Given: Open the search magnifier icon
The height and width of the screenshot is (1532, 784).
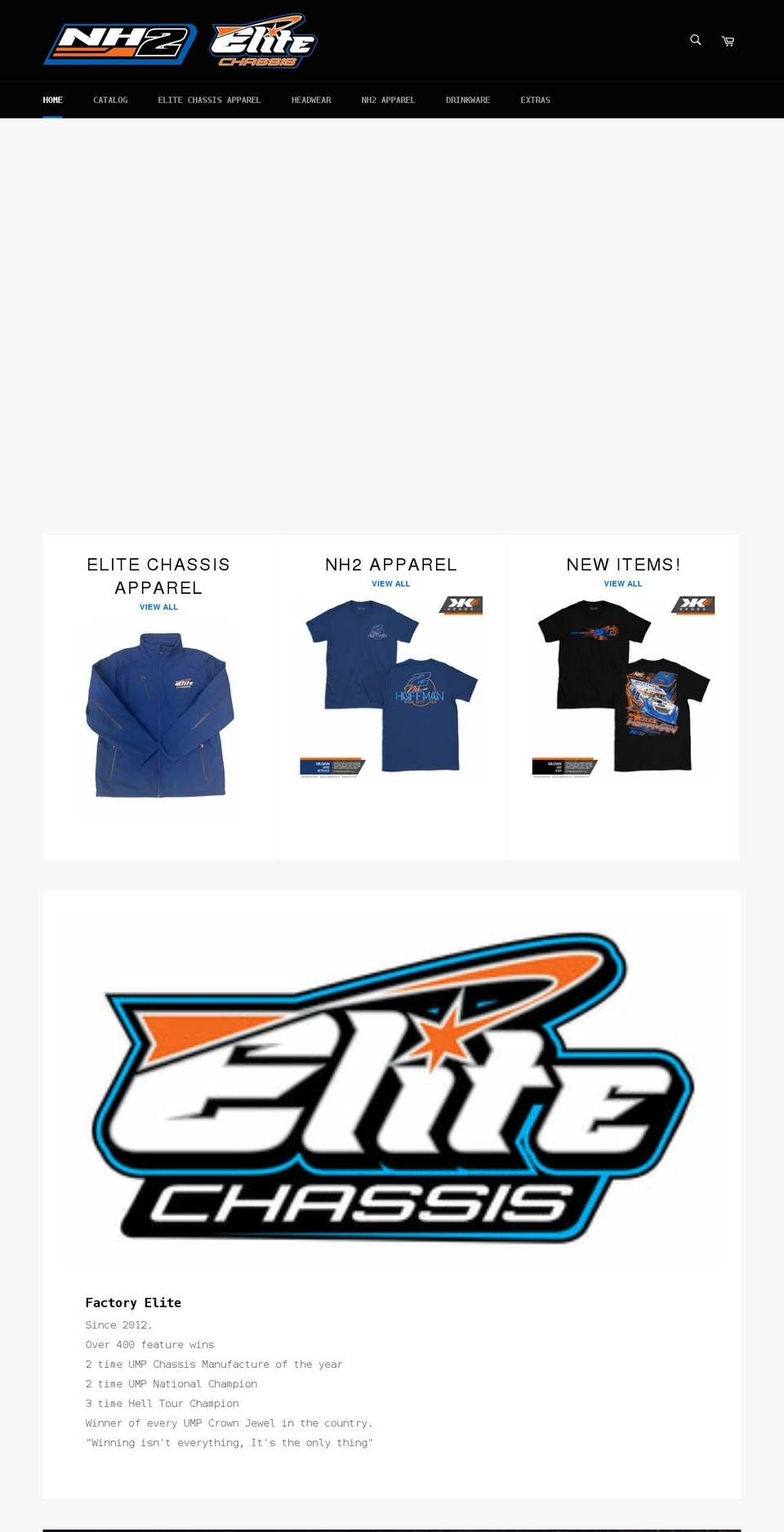Looking at the screenshot, I should pos(695,40).
